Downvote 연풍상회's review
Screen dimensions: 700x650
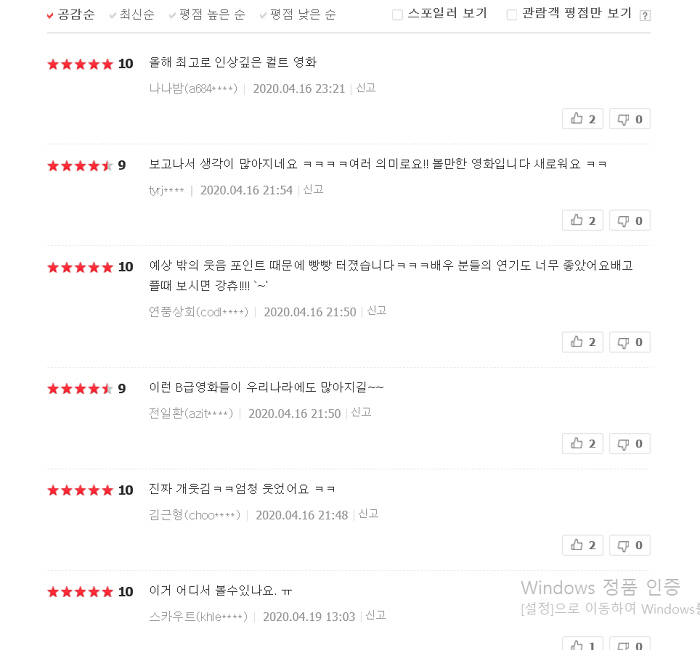pos(630,342)
